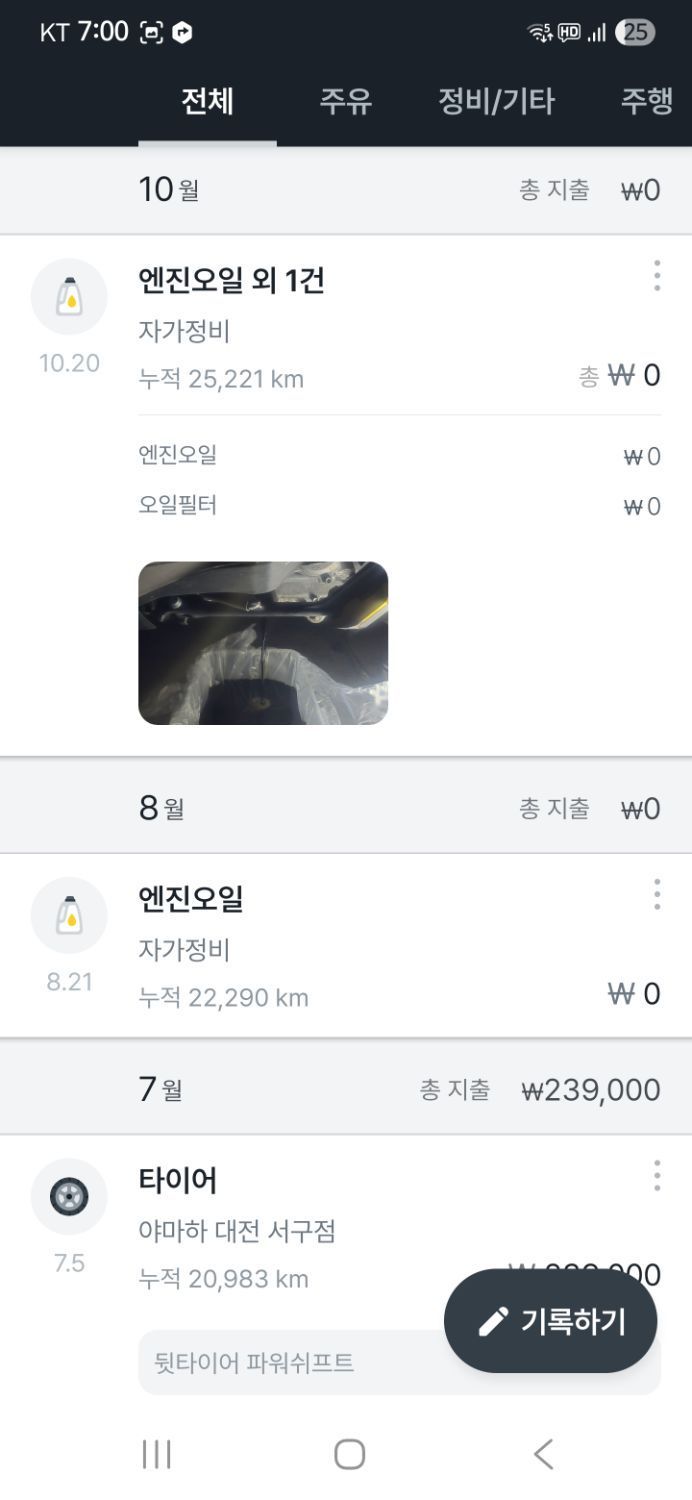
Task: Open the 8.21 엔진오일 자가정비 record
Action: 346,945
